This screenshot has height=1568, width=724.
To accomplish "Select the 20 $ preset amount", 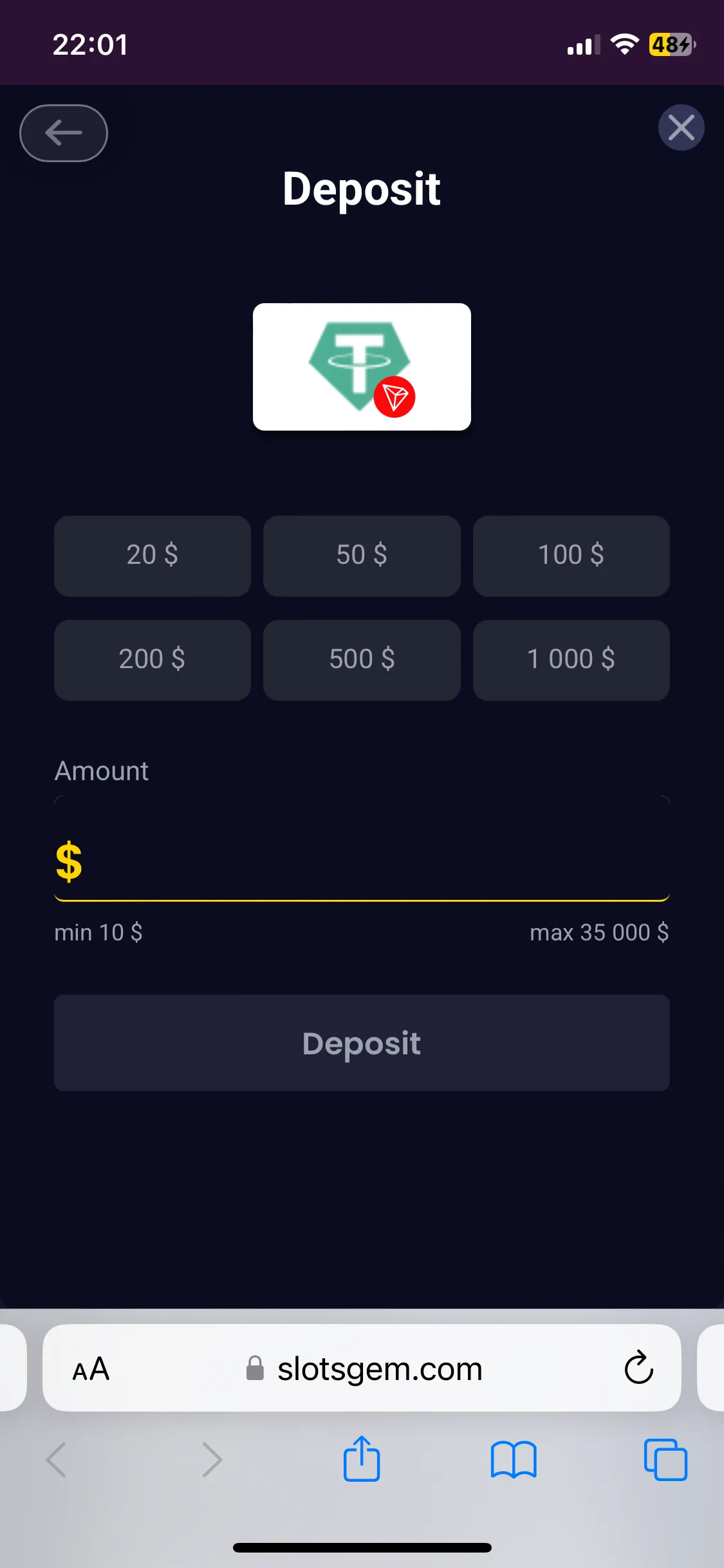I will point(153,555).
